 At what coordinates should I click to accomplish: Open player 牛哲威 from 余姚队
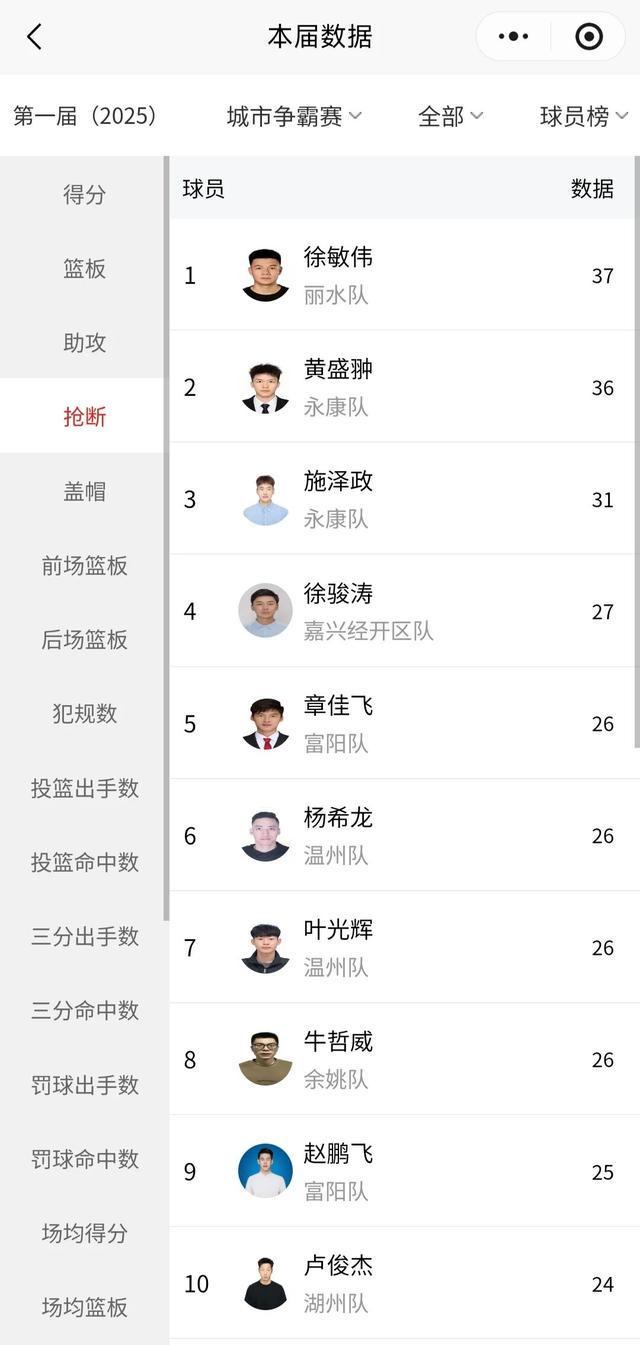(x=400, y=1059)
